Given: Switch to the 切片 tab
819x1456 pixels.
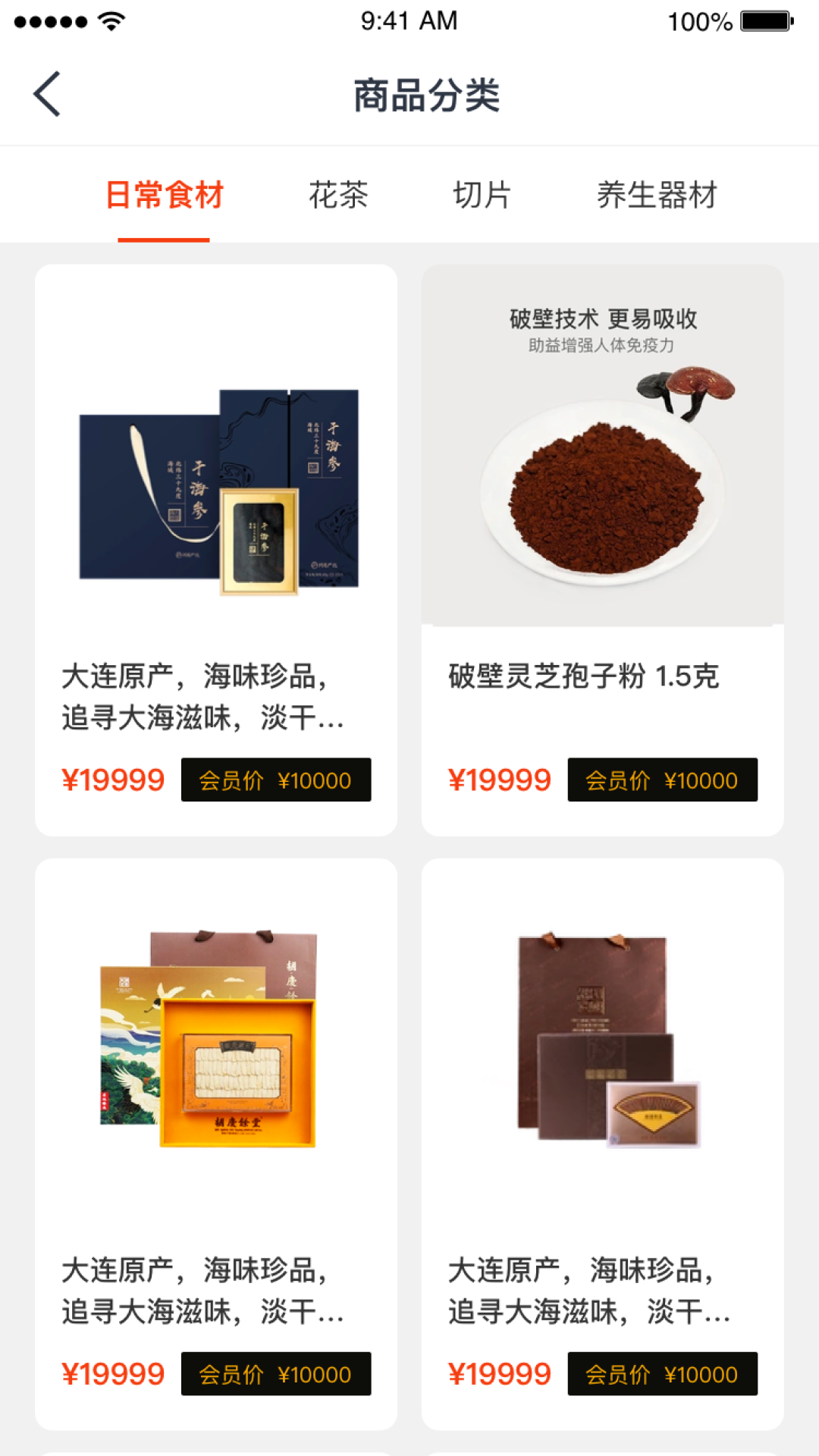Looking at the screenshot, I should coord(483,196).
